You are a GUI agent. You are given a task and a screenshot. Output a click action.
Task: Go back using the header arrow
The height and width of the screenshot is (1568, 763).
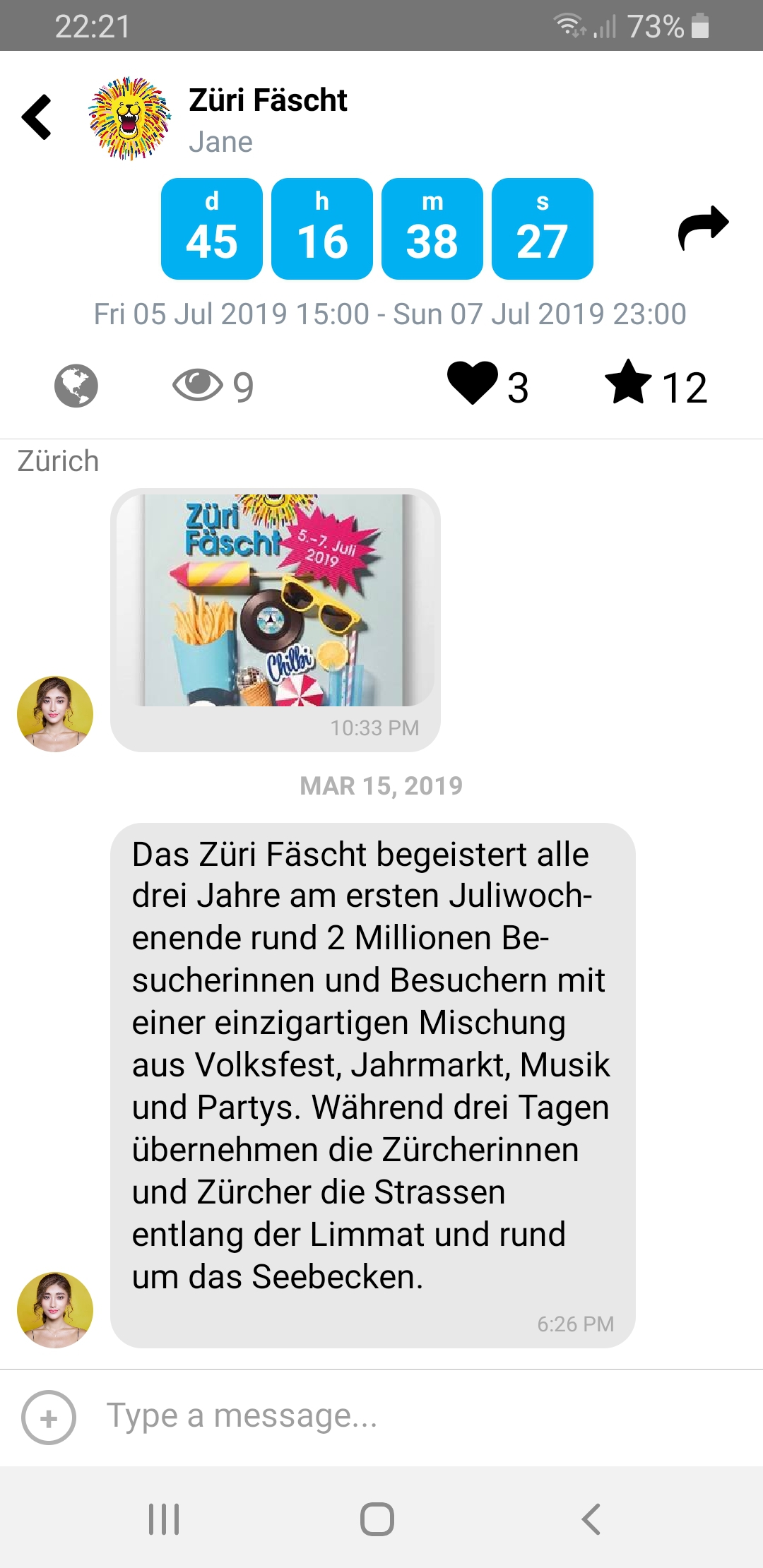click(38, 117)
